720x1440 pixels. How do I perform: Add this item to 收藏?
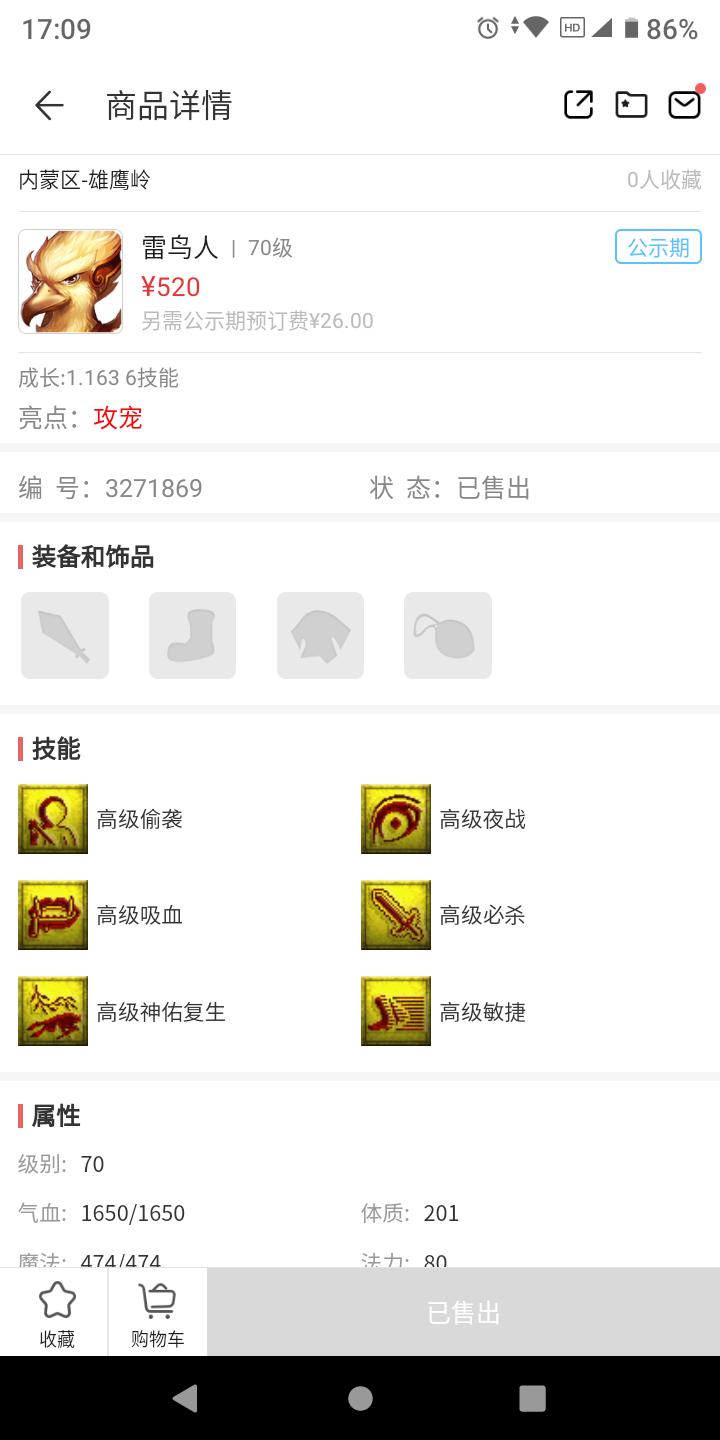pos(57,1313)
